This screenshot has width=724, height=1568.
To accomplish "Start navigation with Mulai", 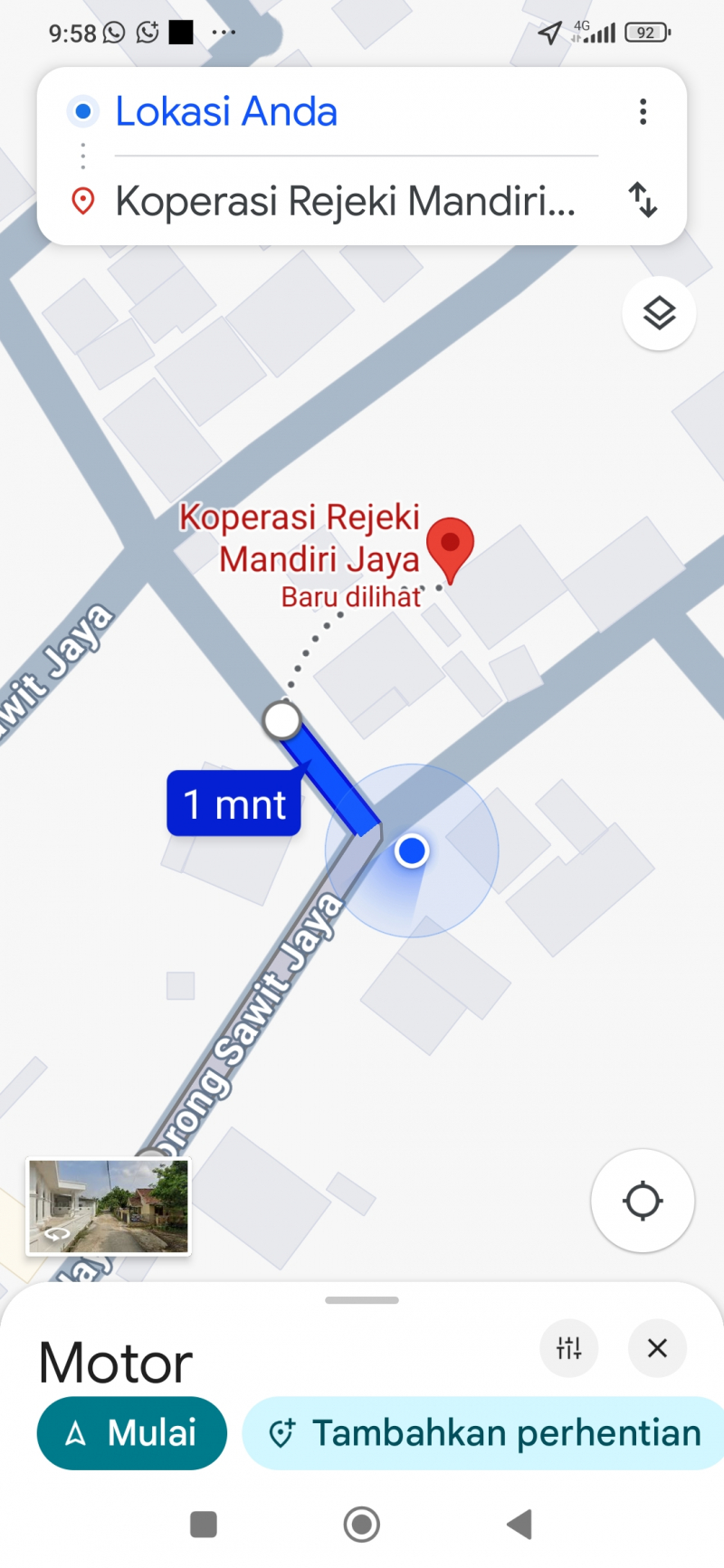I will click(132, 1433).
